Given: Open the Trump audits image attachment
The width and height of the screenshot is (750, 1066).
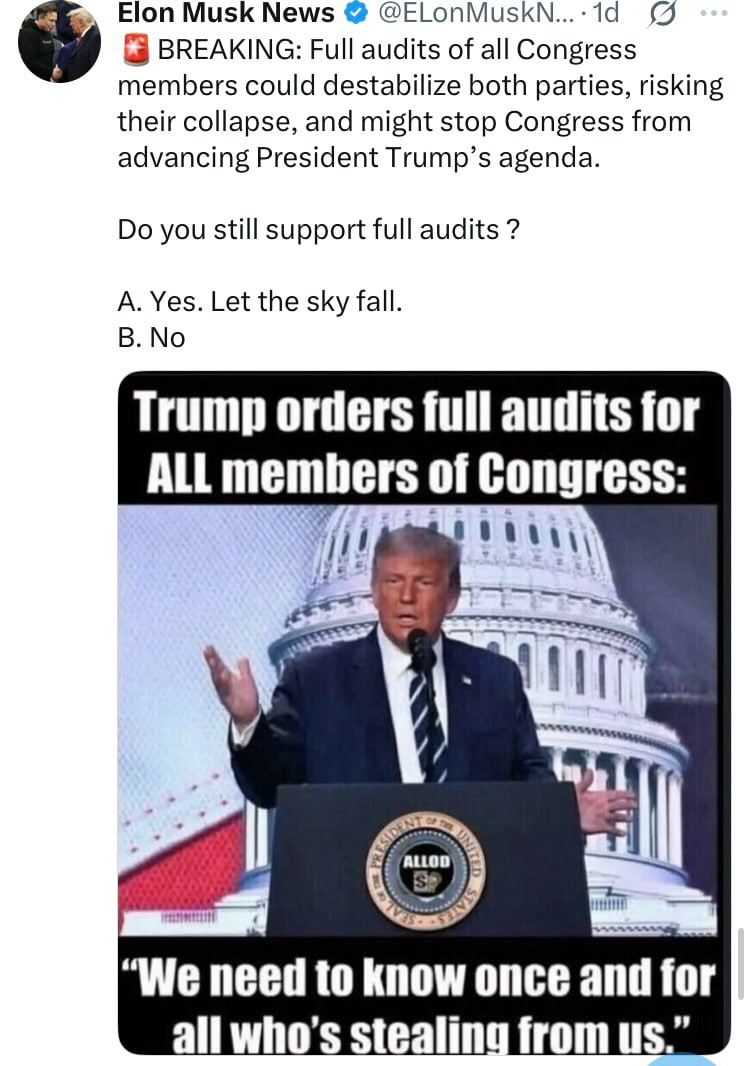Looking at the screenshot, I should 424,712.
